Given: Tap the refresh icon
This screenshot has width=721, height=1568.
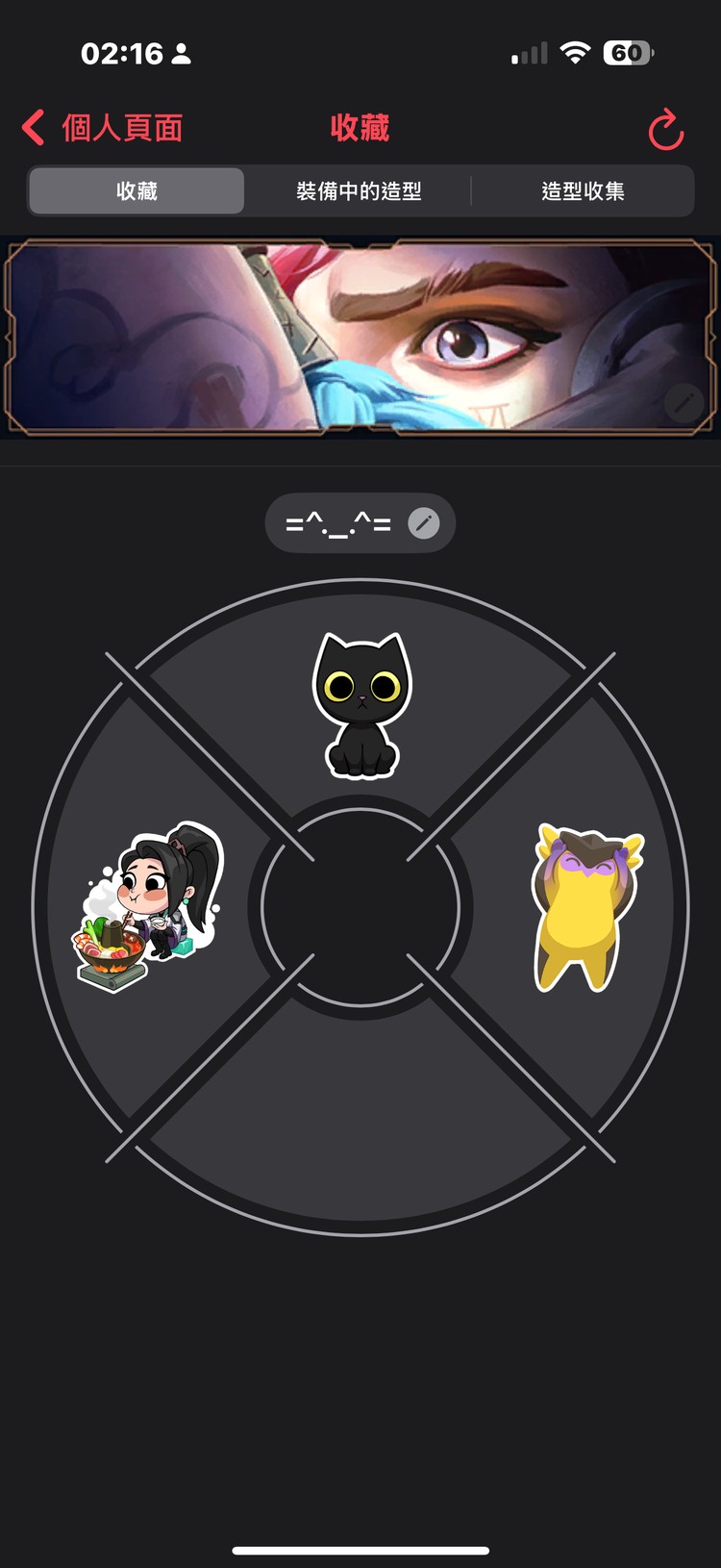Looking at the screenshot, I should pos(665,130).
